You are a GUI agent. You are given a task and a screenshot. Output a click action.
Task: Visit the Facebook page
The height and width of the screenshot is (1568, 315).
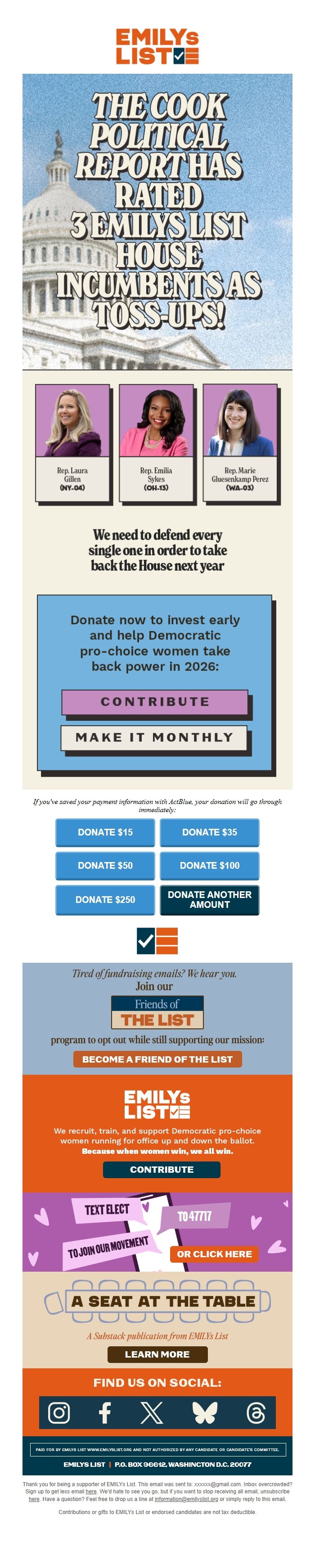point(105,1412)
